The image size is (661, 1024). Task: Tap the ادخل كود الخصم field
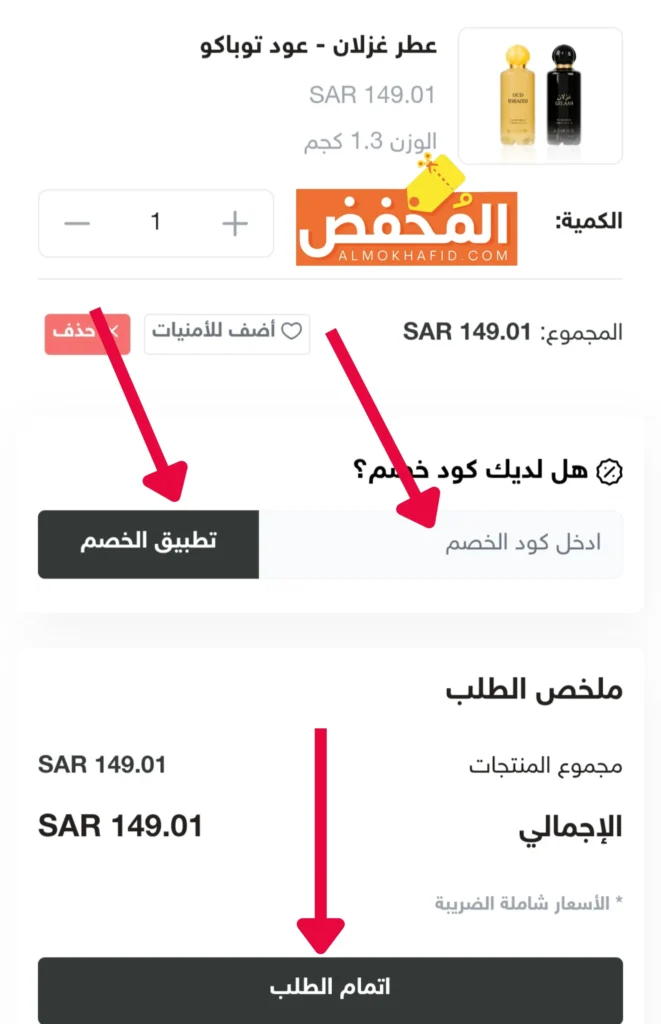click(x=440, y=544)
